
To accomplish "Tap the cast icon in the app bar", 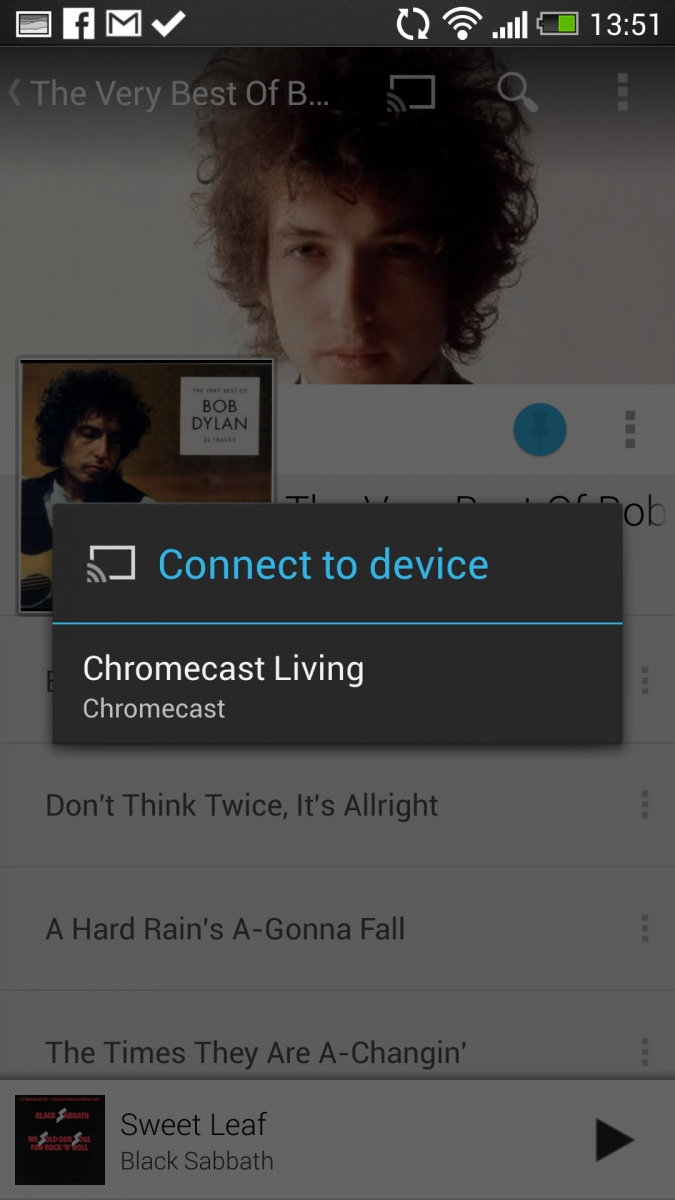I will coord(411,93).
